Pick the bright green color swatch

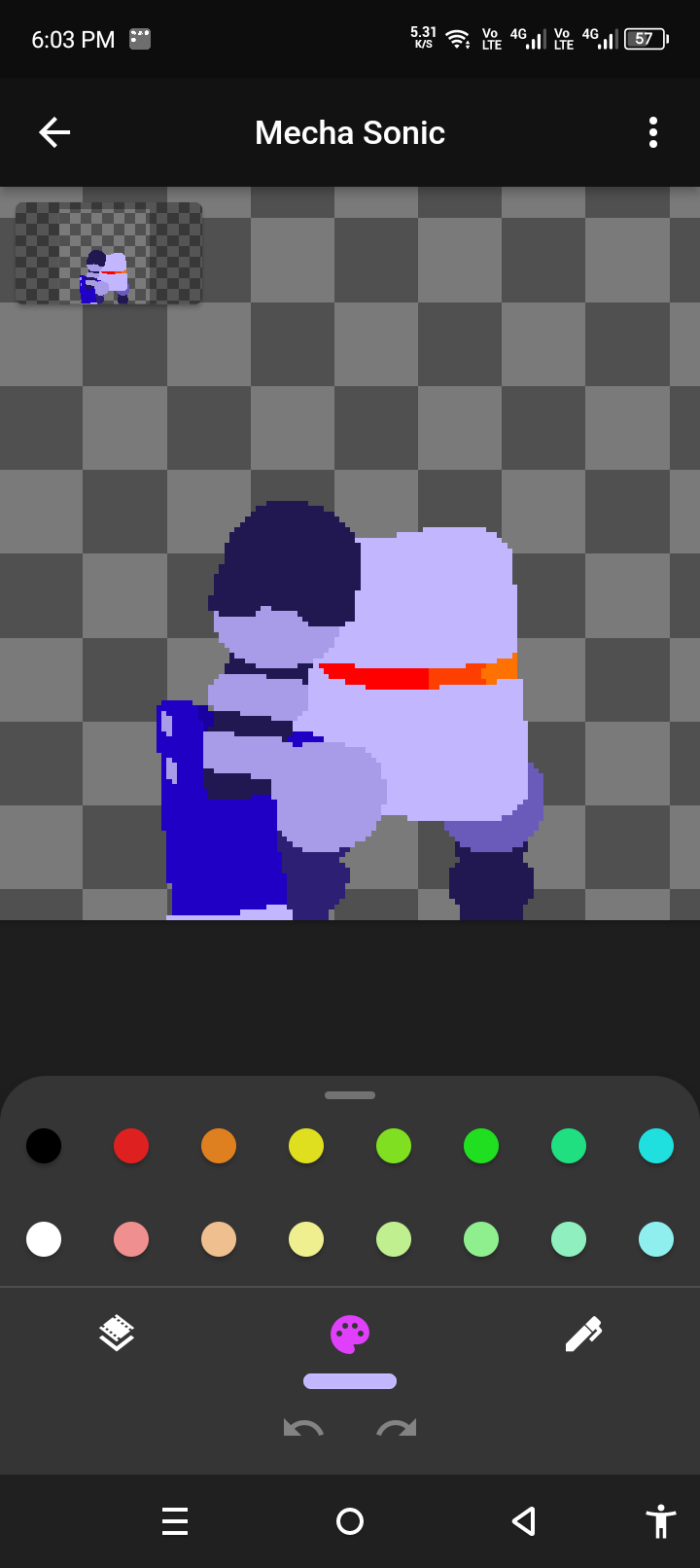coord(481,1146)
